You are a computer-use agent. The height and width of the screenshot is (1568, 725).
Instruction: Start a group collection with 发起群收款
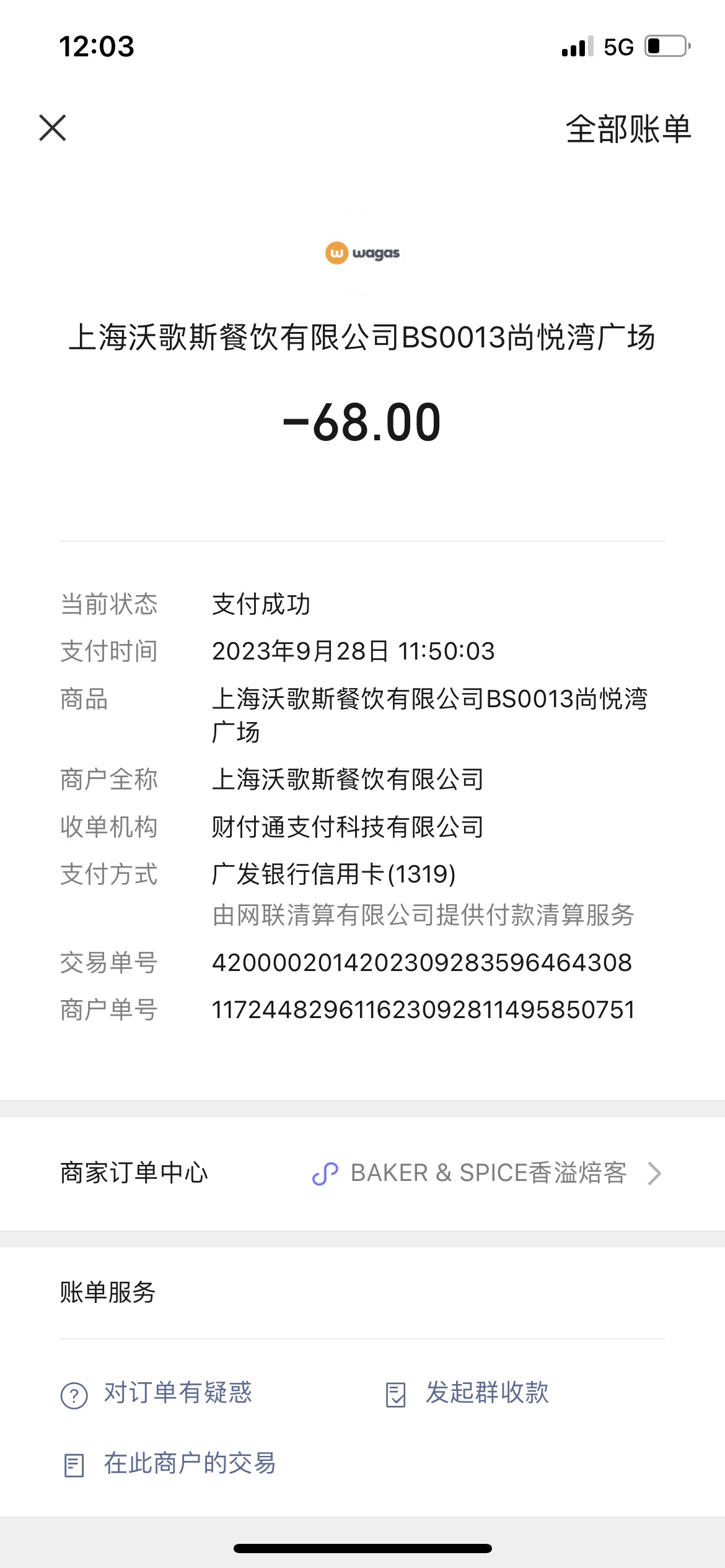pyautogui.click(x=467, y=1393)
